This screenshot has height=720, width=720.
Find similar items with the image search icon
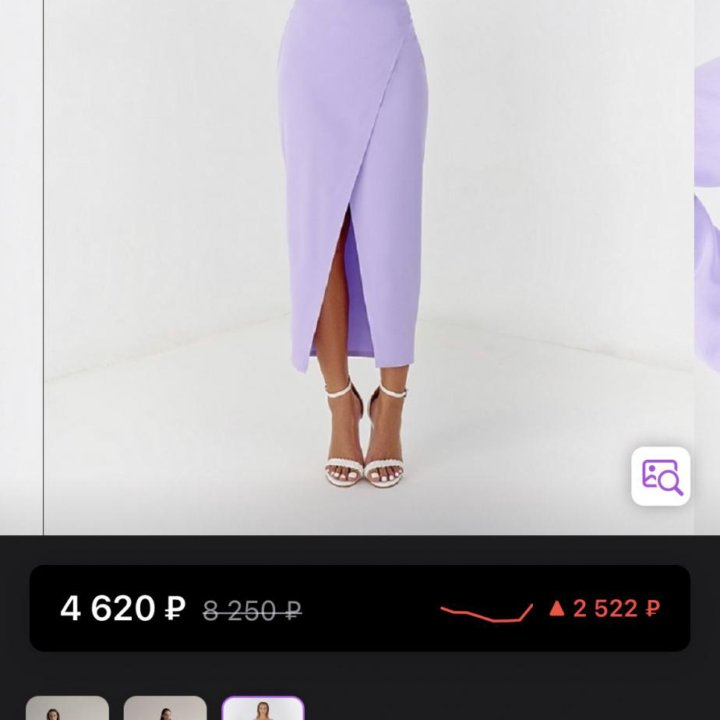[660, 476]
